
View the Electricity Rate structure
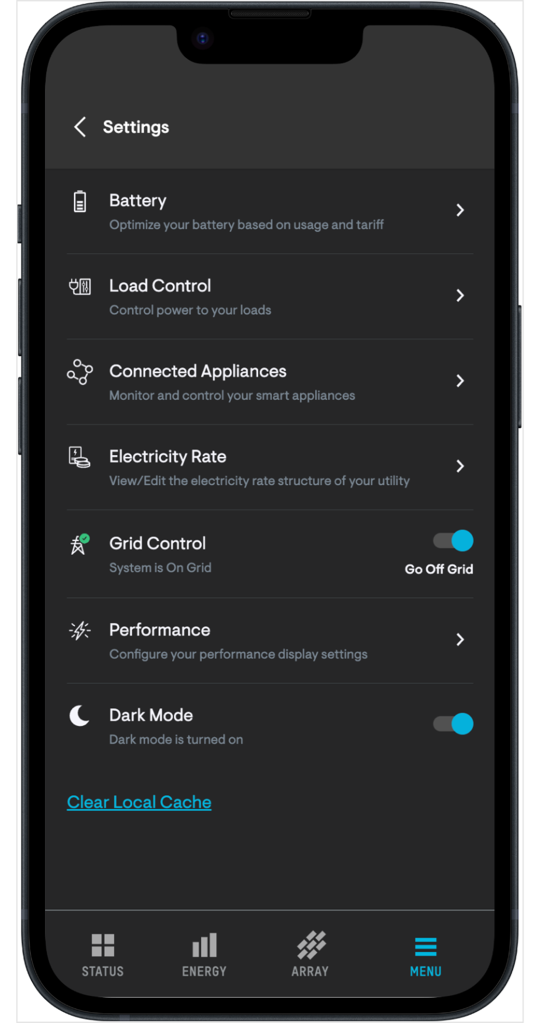[x=270, y=467]
